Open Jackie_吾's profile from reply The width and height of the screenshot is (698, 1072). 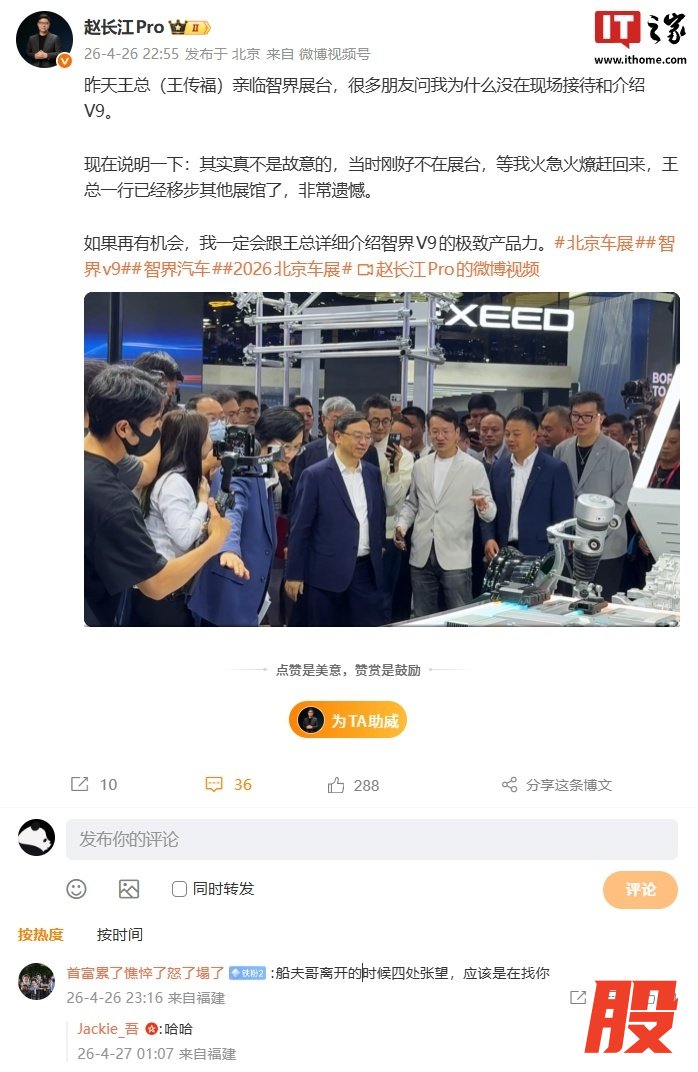point(108,1028)
